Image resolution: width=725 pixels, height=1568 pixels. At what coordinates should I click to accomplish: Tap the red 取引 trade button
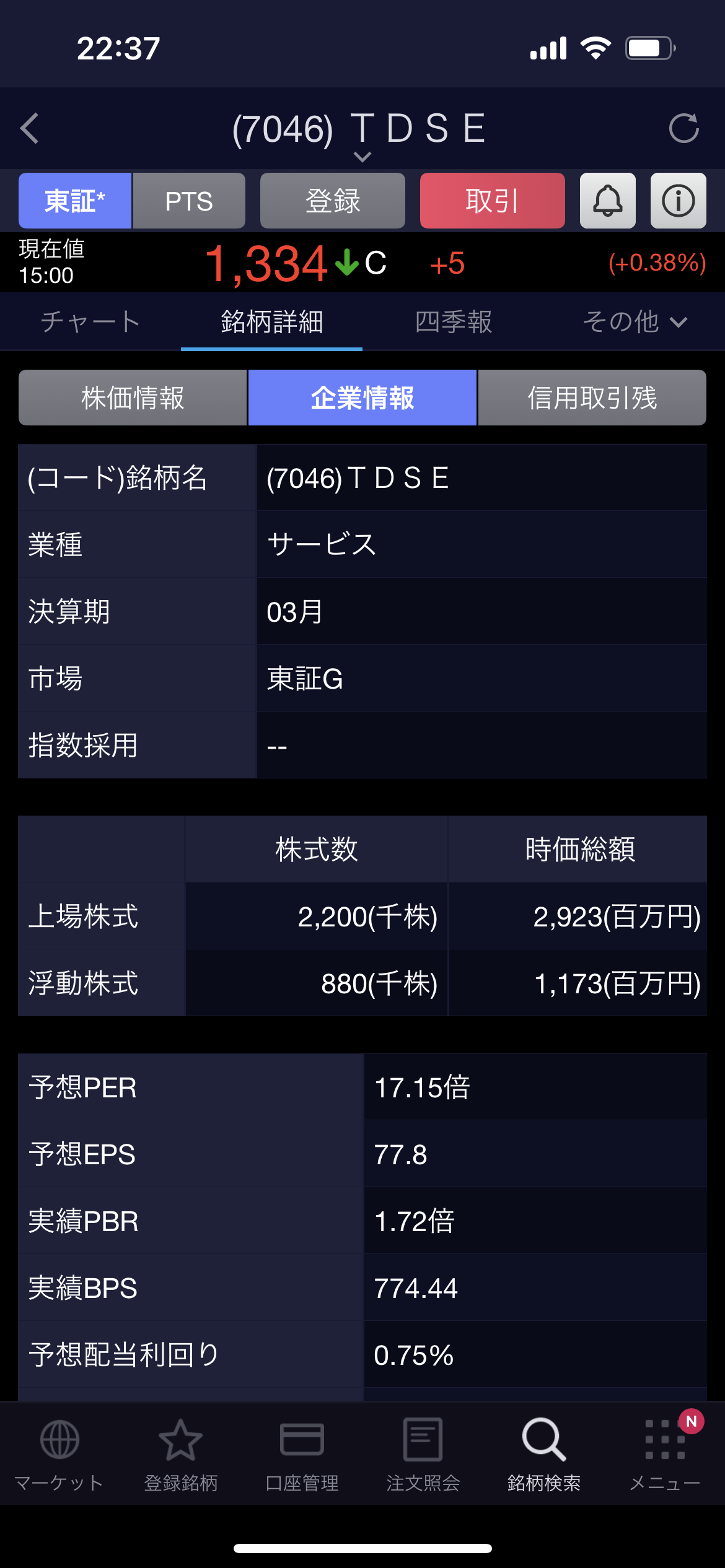[492, 201]
